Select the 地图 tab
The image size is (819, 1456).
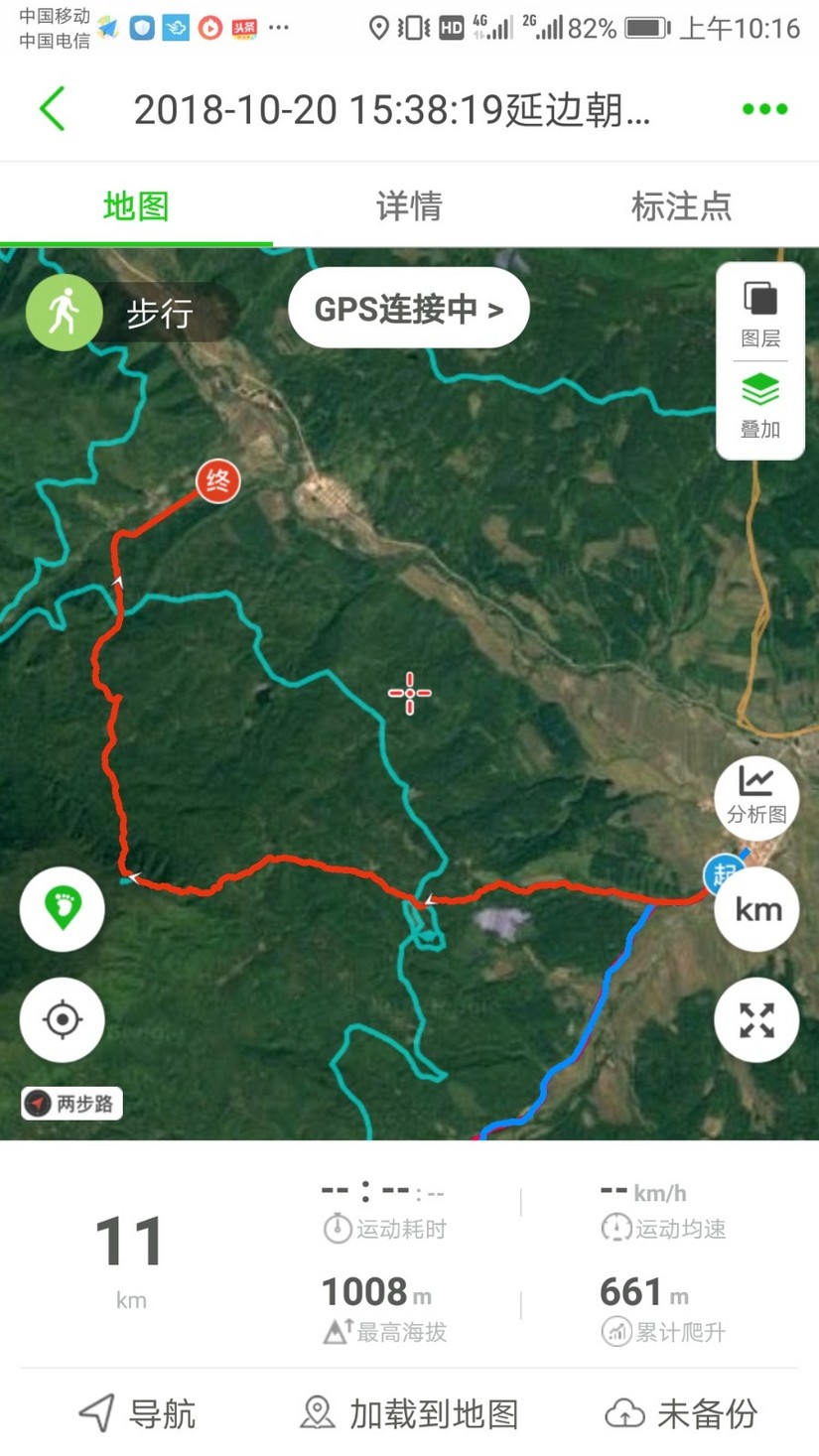[136, 206]
